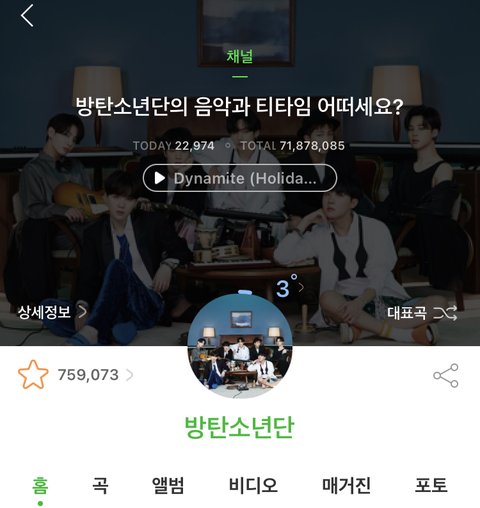Viewport: 480px width, 508px height.
Task: Open 상세정보 details link
Action: 52,312
